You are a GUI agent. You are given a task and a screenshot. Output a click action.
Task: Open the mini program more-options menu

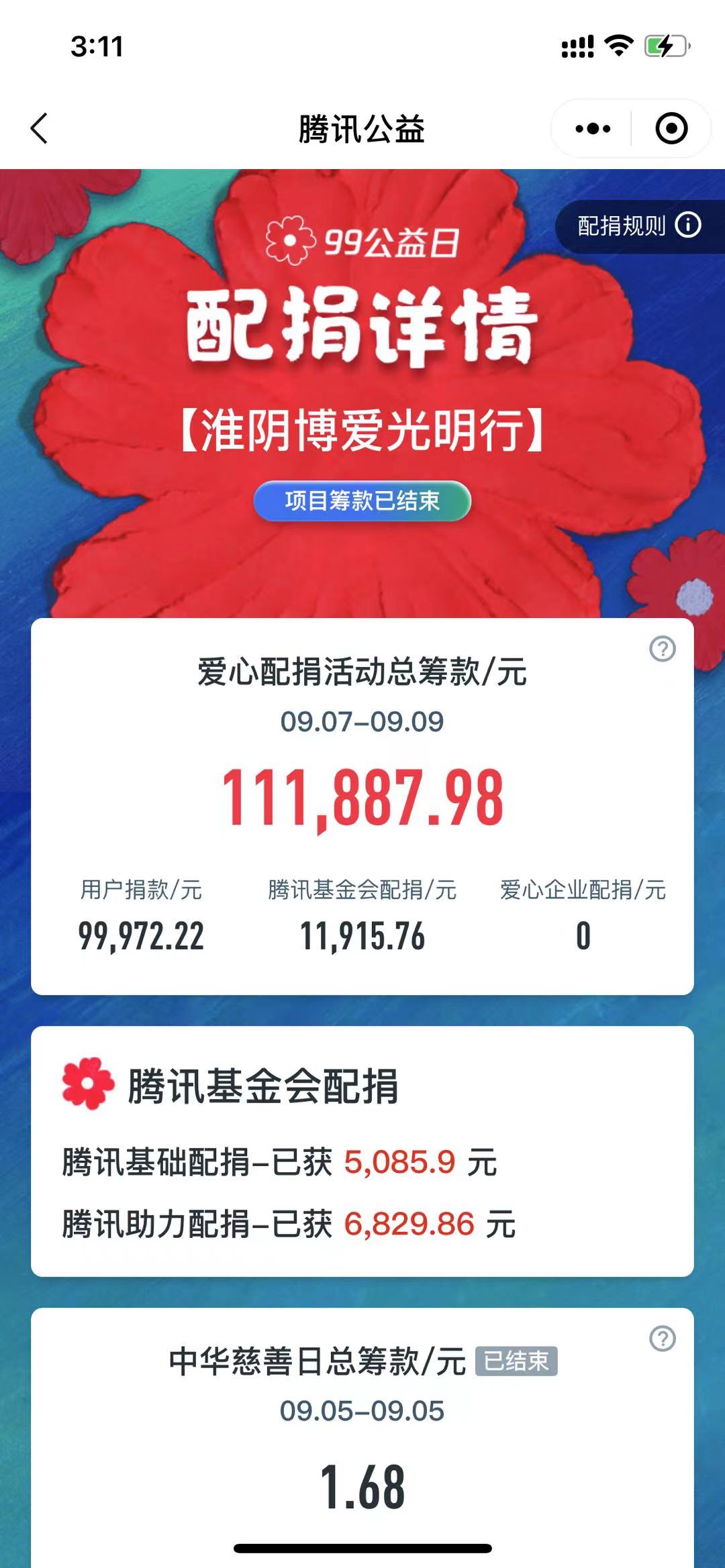[x=593, y=128]
